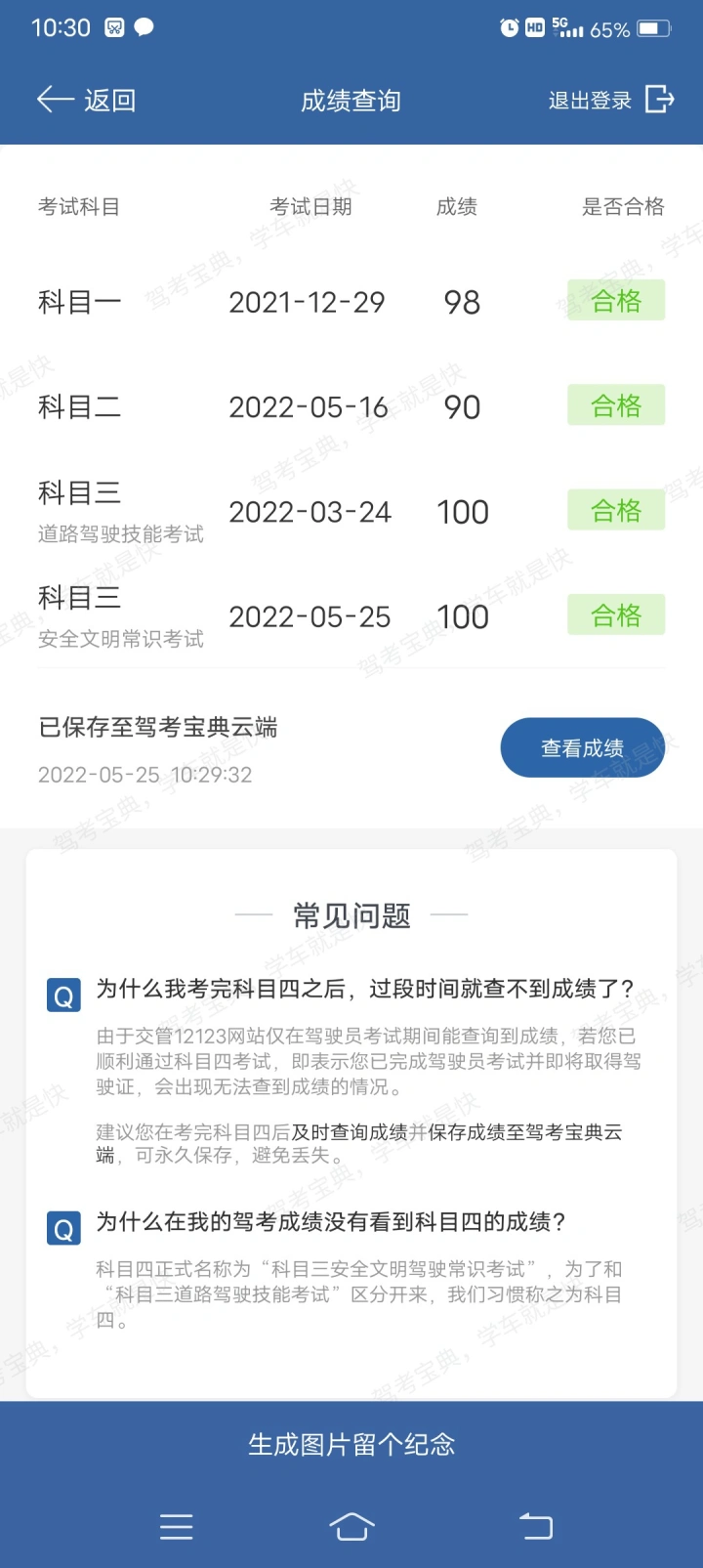Viewport: 703px width, 1568px height.
Task: Go to the system home screen
Action: [351, 1526]
